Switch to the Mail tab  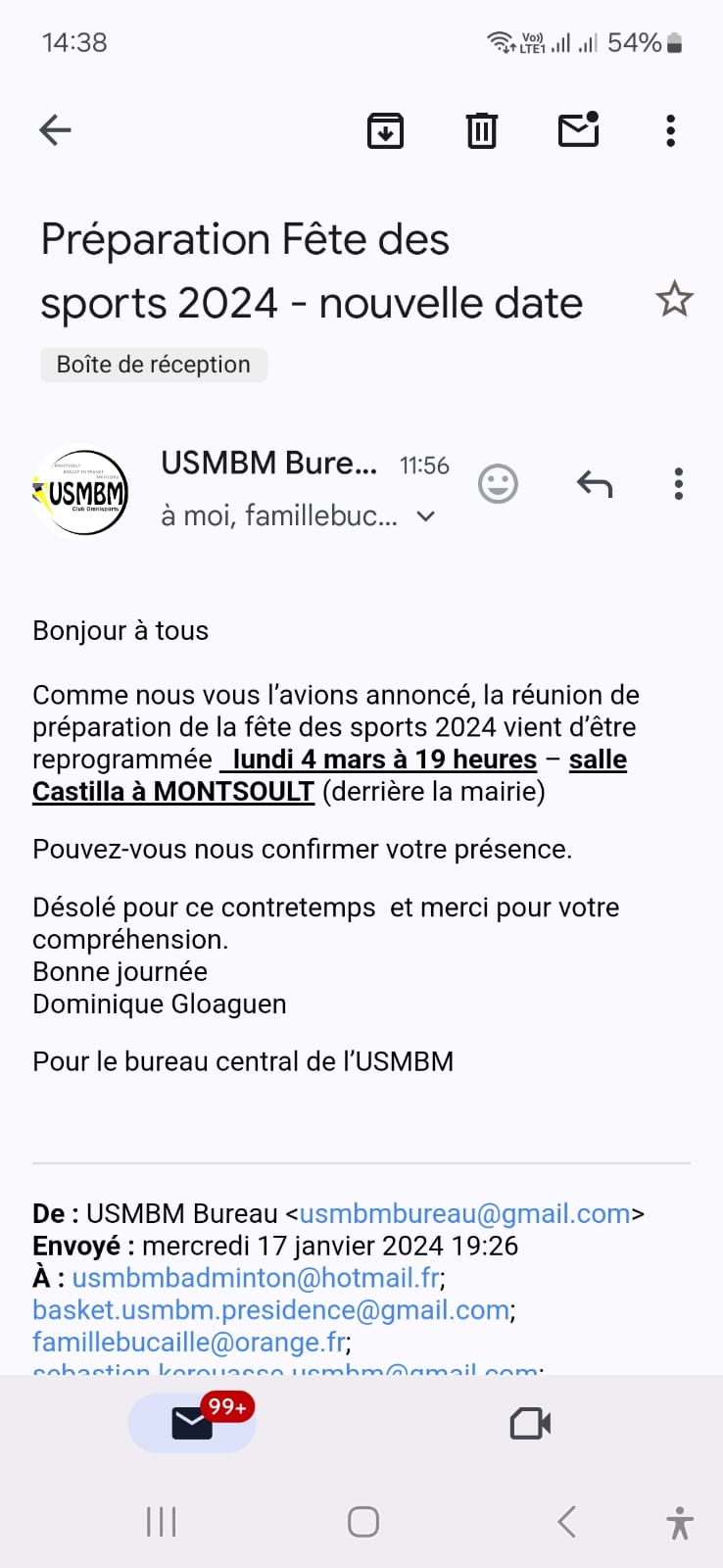coord(192,1423)
